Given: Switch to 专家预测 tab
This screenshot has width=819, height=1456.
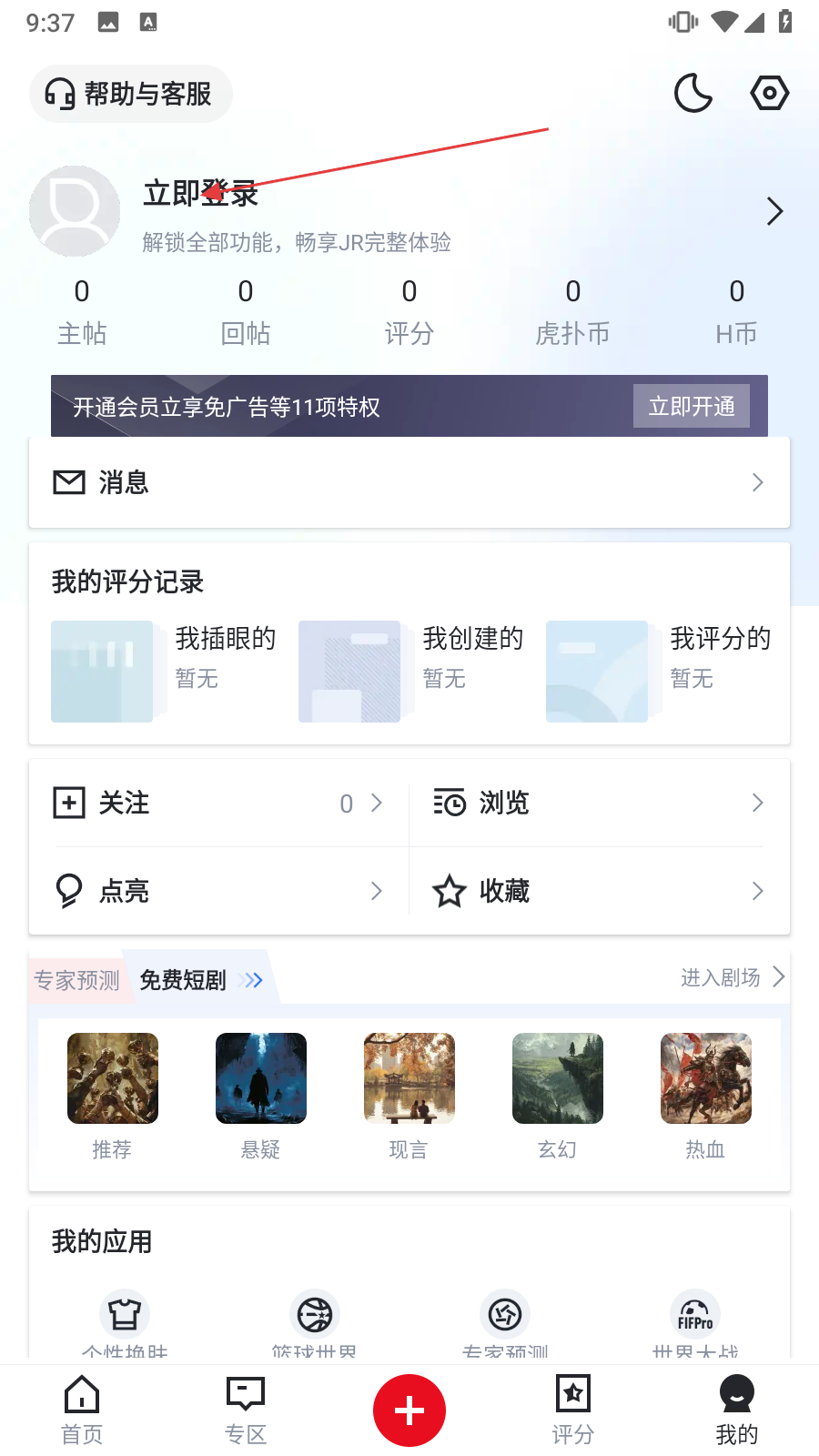Looking at the screenshot, I should point(77,980).
